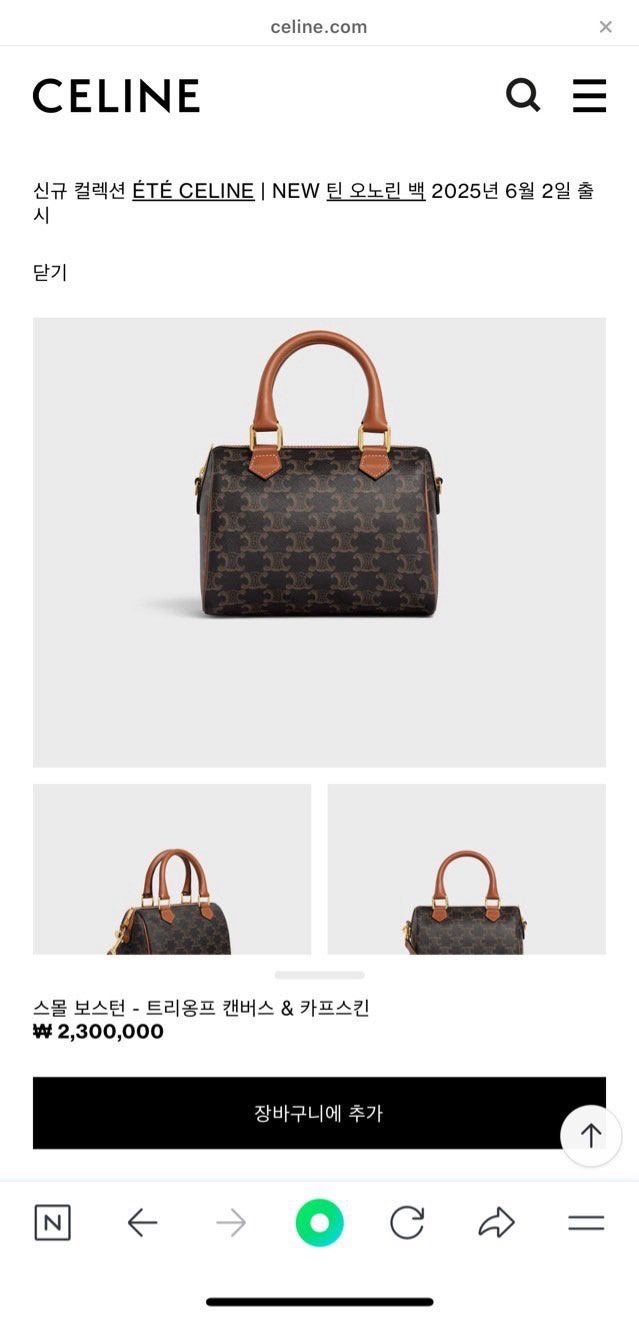639x1321 pixels.
Task: View the small front bag photo
Action: point(466,869)
